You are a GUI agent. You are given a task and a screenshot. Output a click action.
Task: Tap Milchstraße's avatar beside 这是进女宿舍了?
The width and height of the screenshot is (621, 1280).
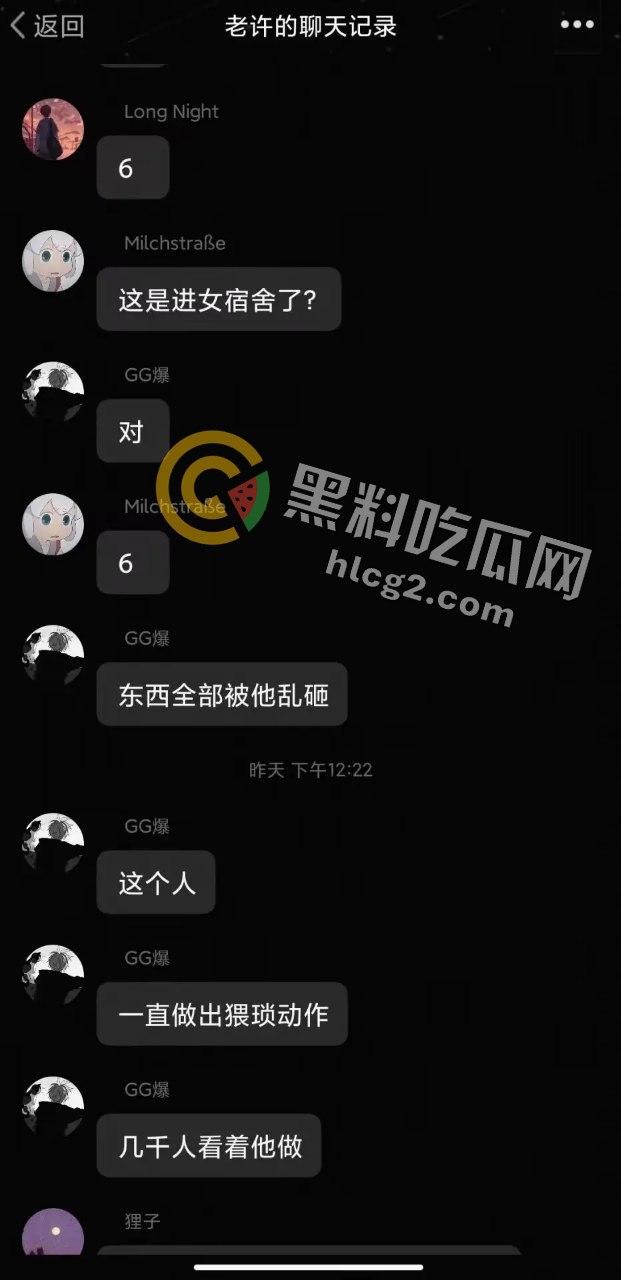tap(53, 262)
